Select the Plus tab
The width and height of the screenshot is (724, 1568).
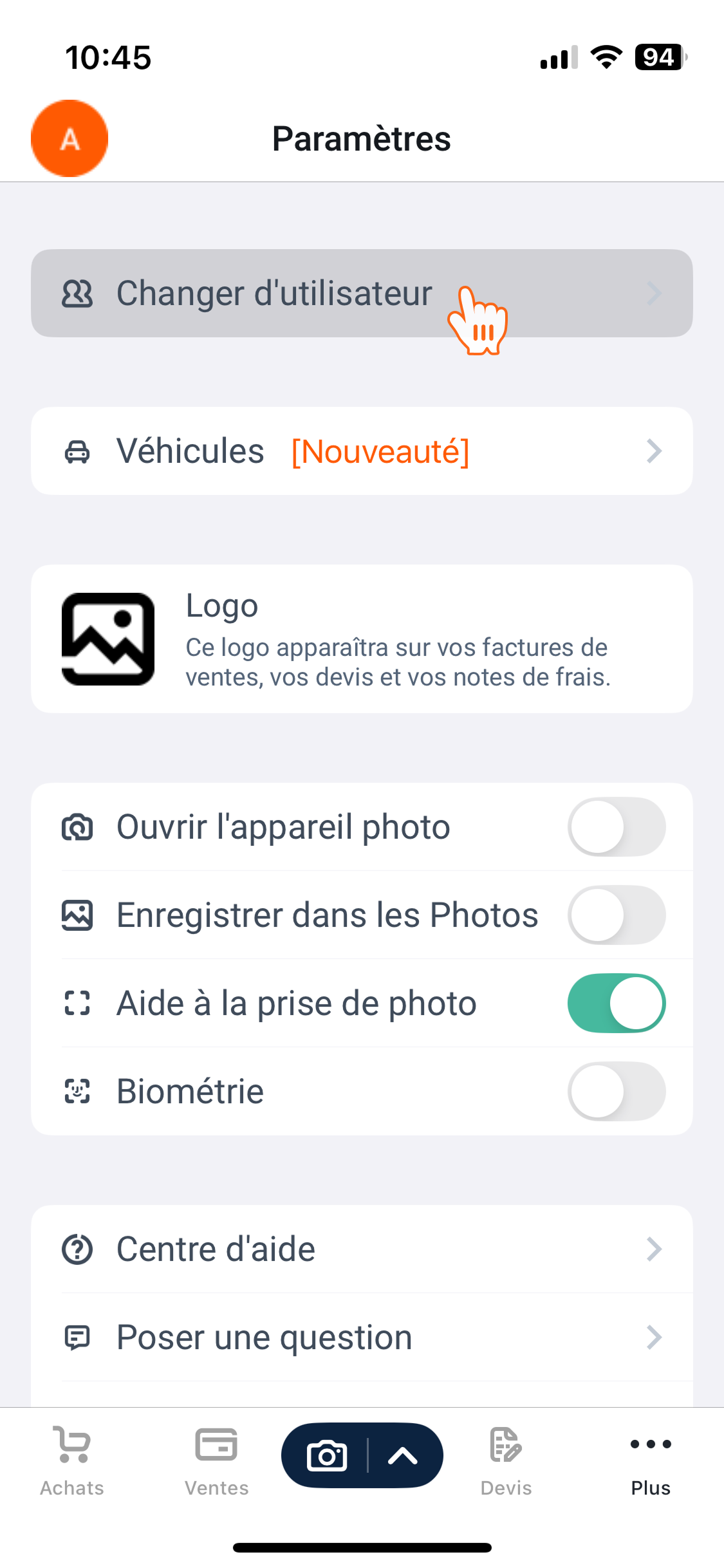coord(651,1462)
